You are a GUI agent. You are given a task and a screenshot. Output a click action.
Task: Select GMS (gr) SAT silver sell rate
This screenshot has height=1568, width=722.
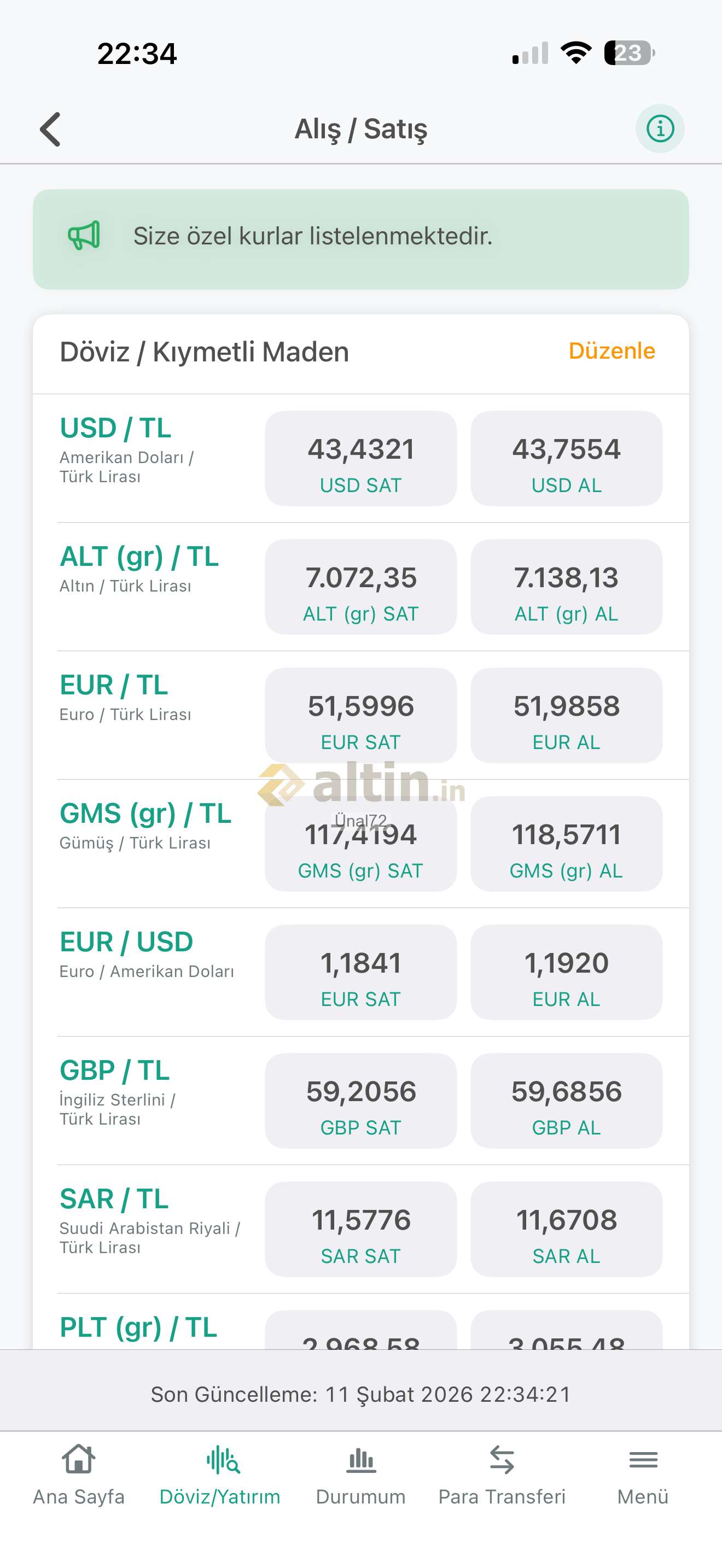click(x=360, y=845)
